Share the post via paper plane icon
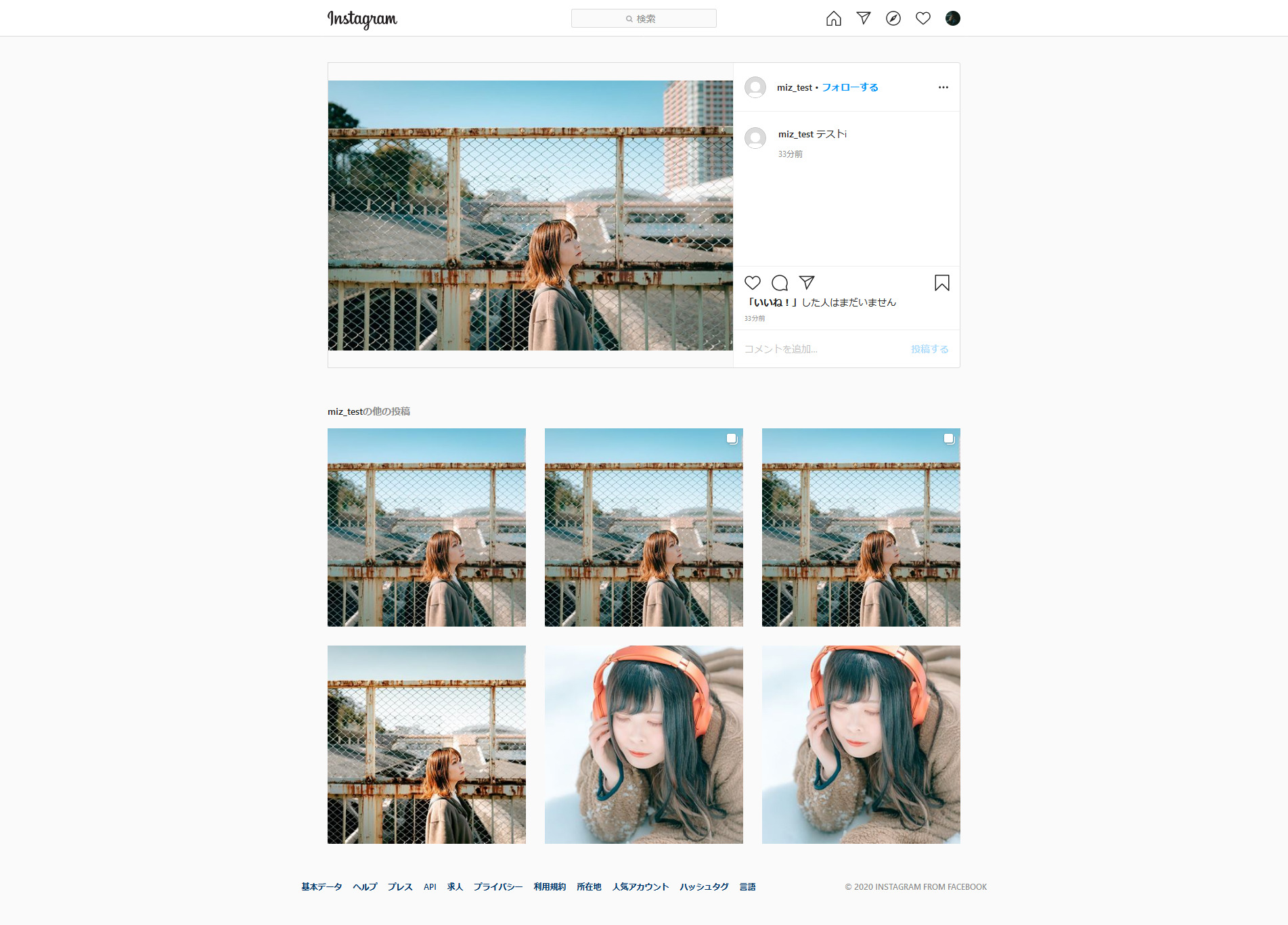The width and height of the screenshot is (1288, 925). [x=807, y=283]
